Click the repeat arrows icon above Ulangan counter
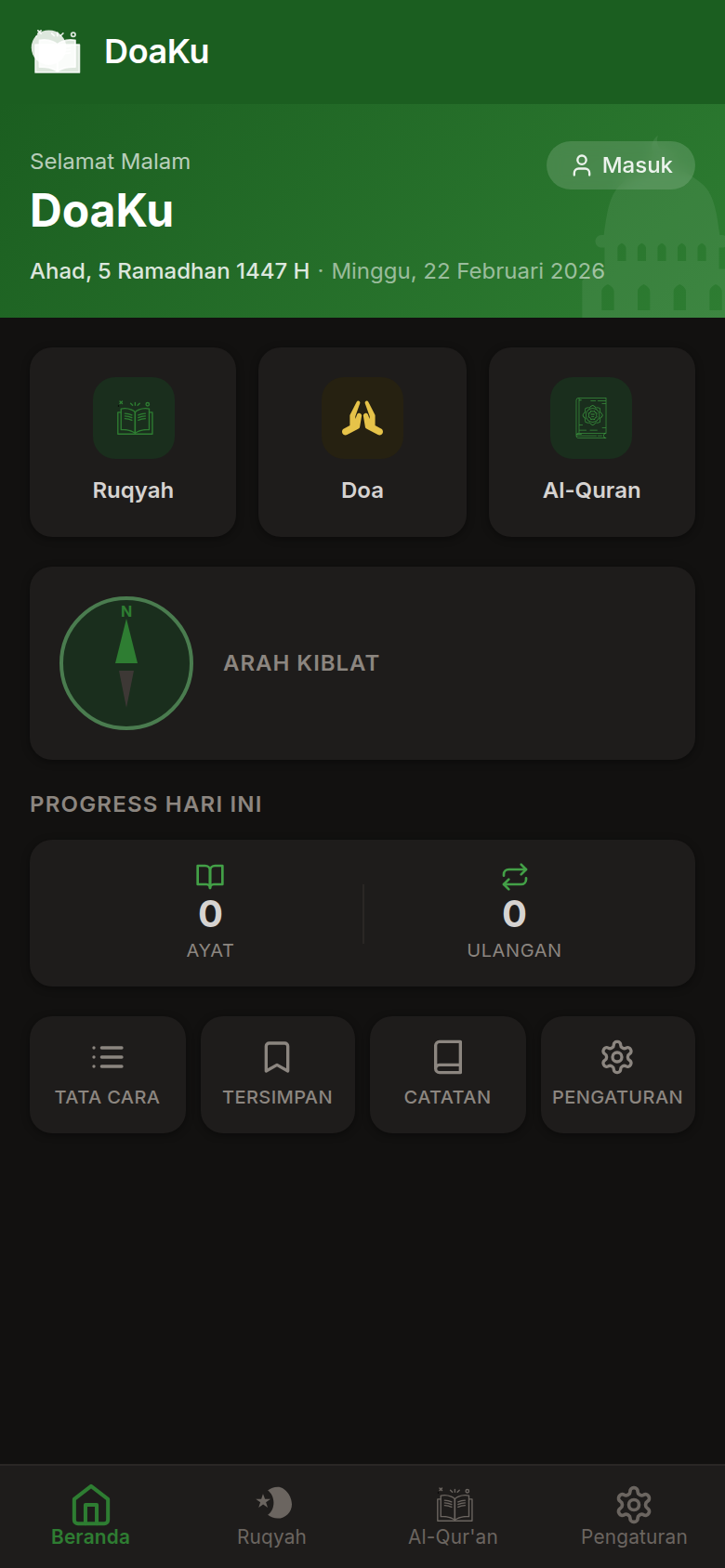This screenshot has height=1568, width=725. click(x=514, y=874)
